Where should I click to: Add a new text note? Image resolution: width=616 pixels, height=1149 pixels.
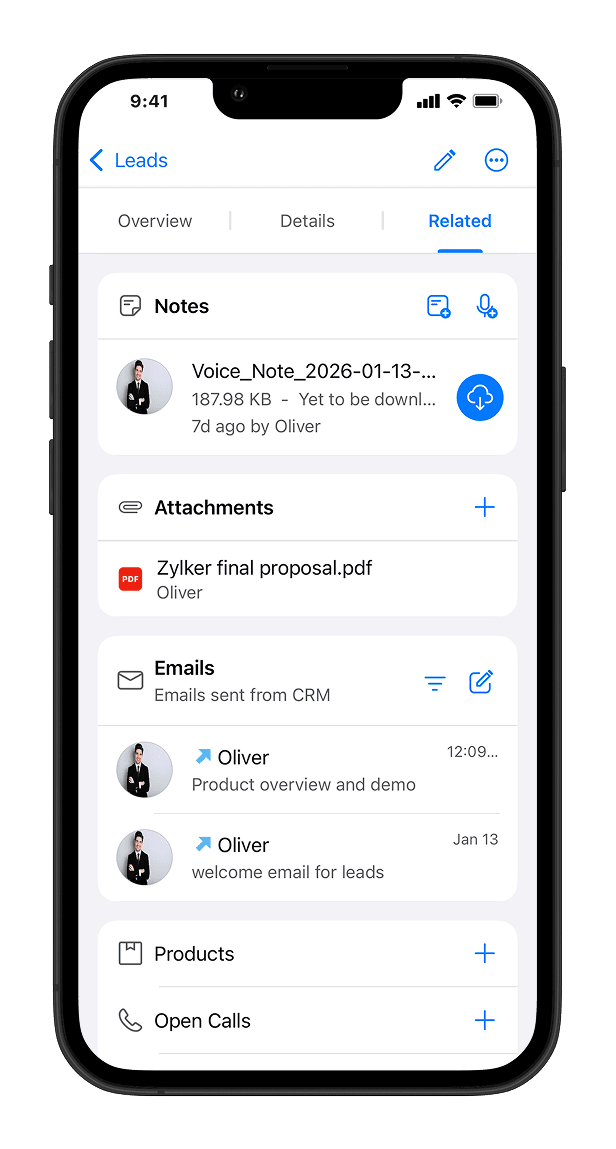pyautogui.click(x=438, y=306)
